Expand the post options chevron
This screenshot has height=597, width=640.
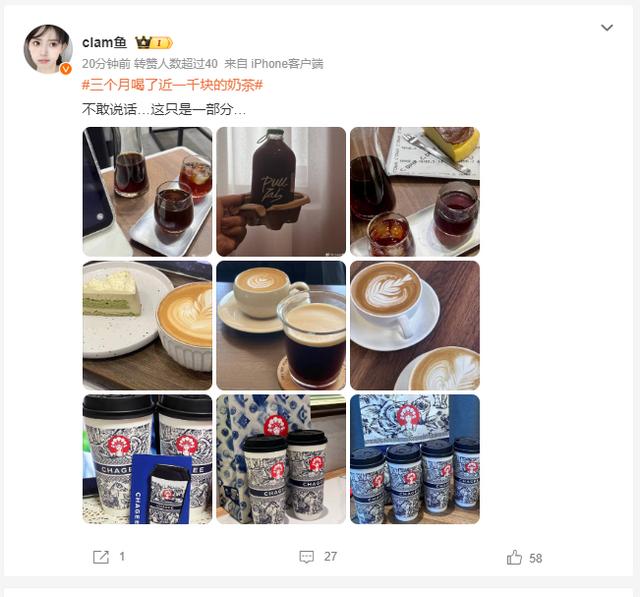[606, 28]
